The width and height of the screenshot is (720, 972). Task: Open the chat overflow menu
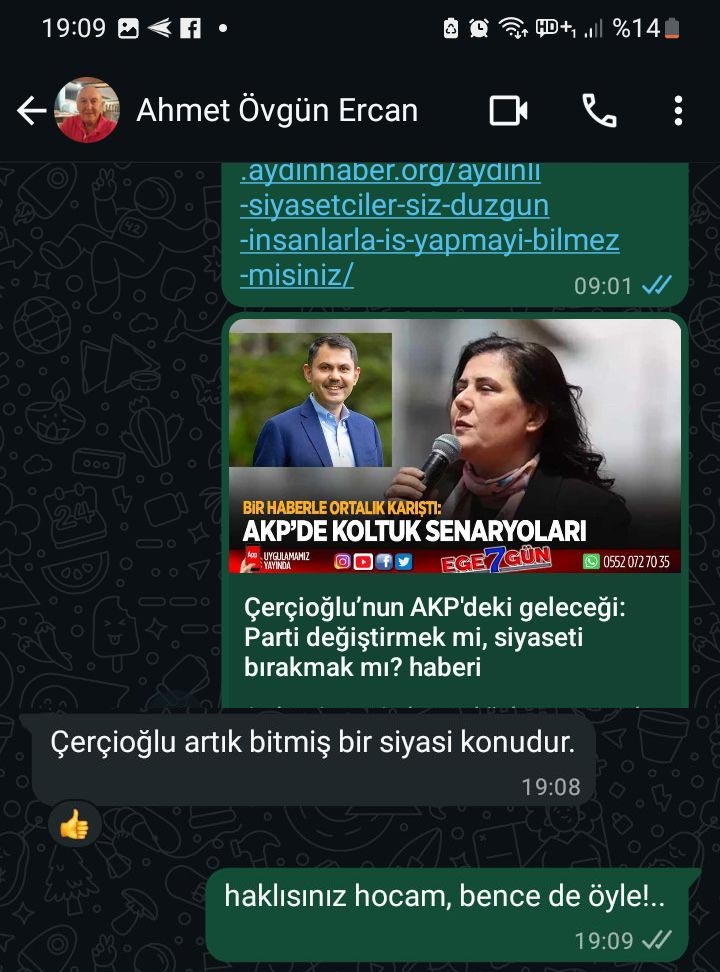678,111
